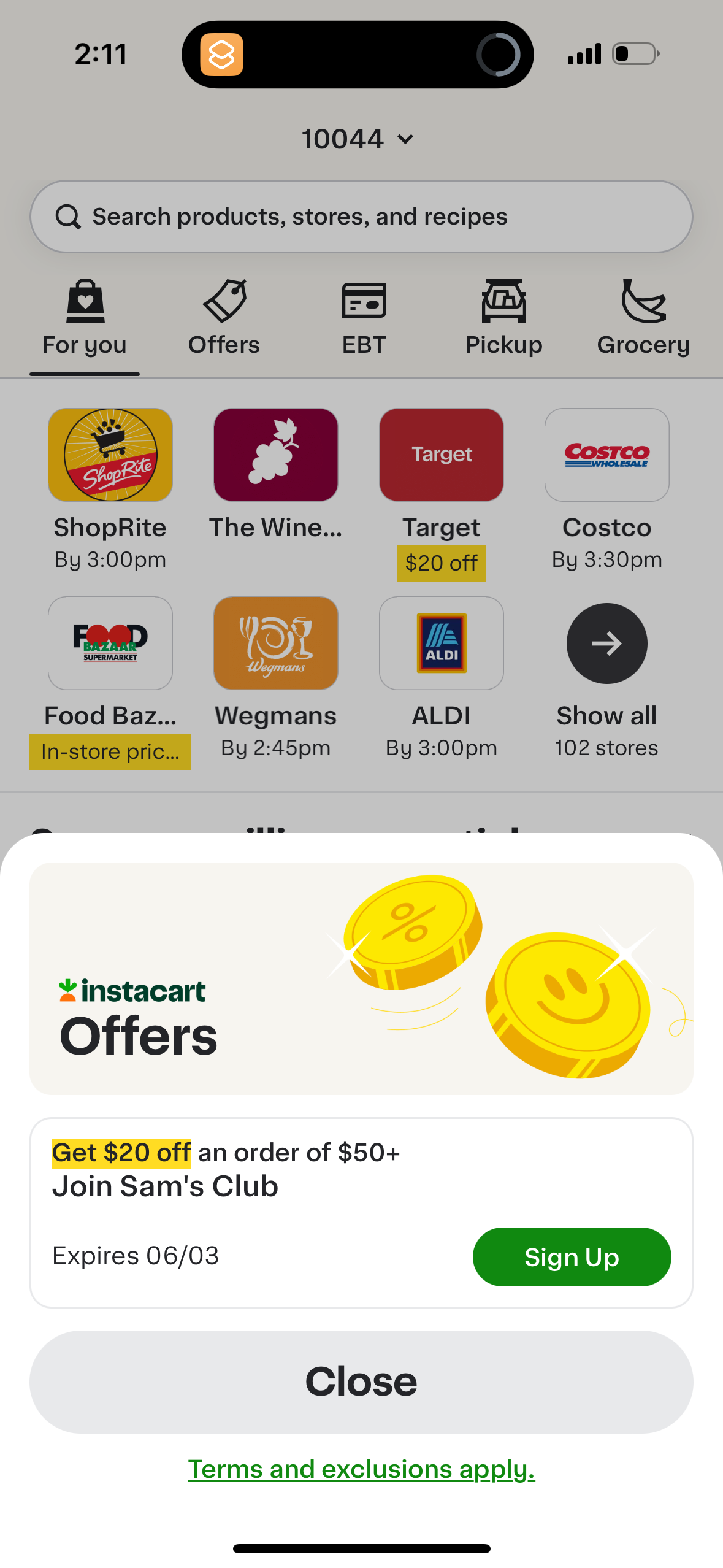Select the EBT card icon

pos(364,301)
